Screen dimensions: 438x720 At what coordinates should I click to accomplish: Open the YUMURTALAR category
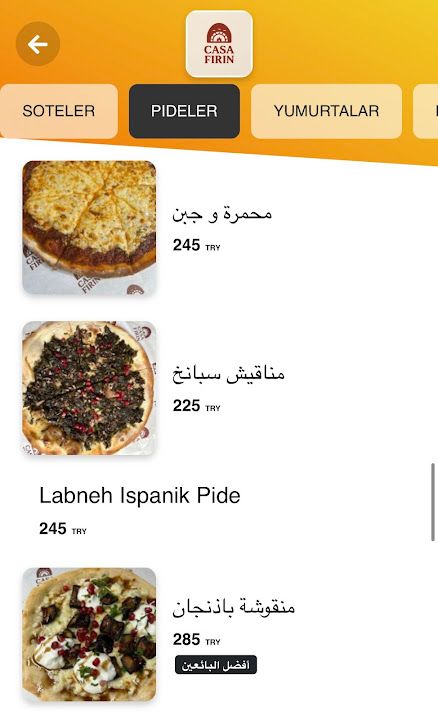326,111
